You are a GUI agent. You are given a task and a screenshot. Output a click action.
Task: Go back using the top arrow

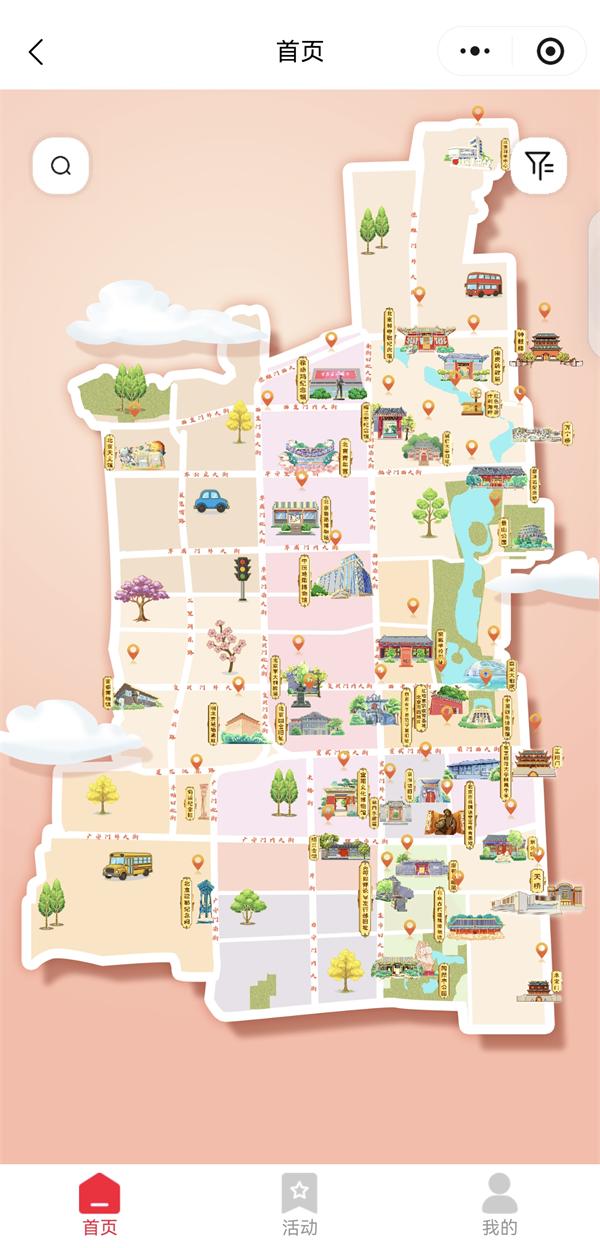36,52
